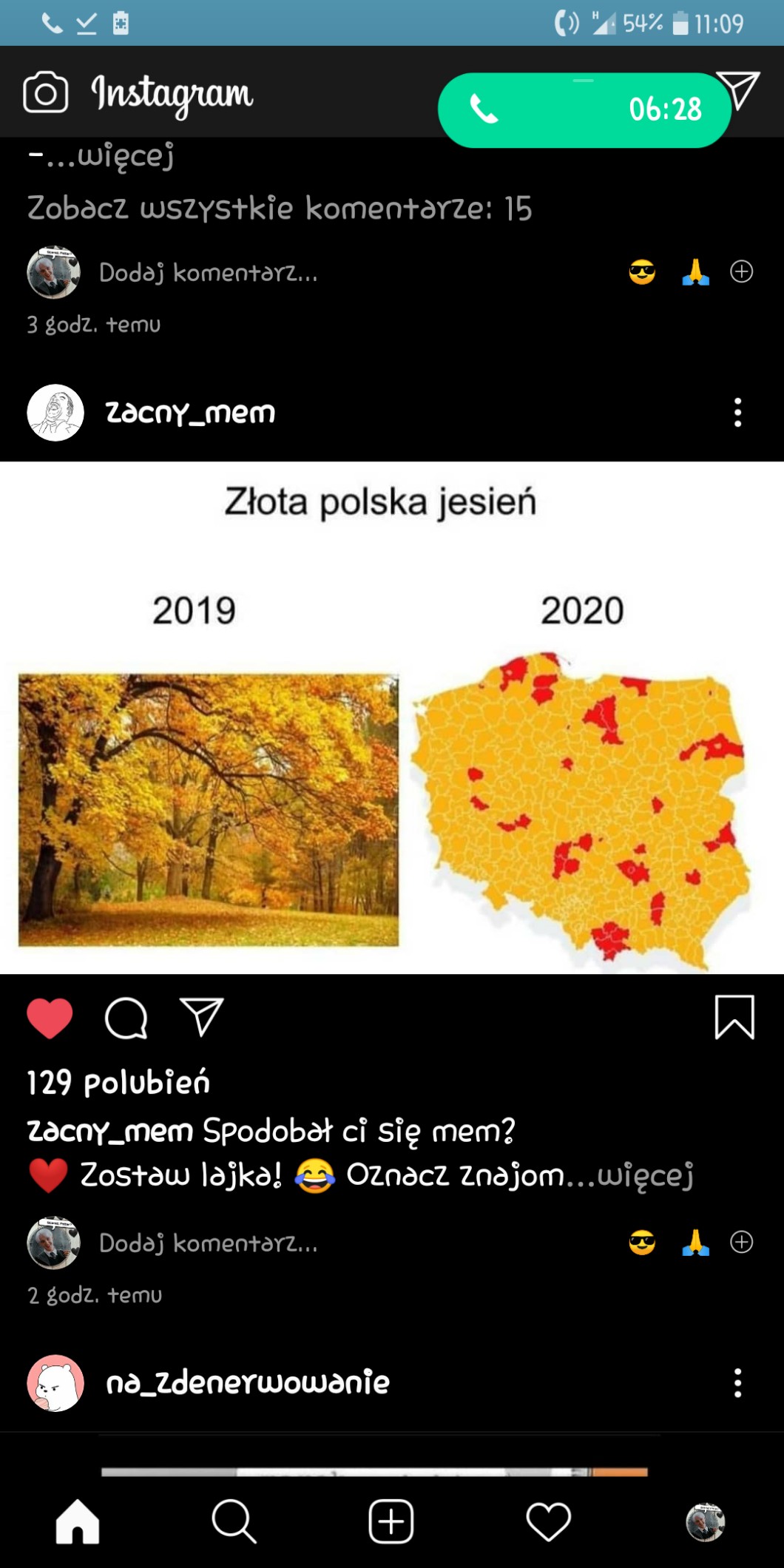
Task: Open zacny_mem profile from post header
Action: click(190, 413)
